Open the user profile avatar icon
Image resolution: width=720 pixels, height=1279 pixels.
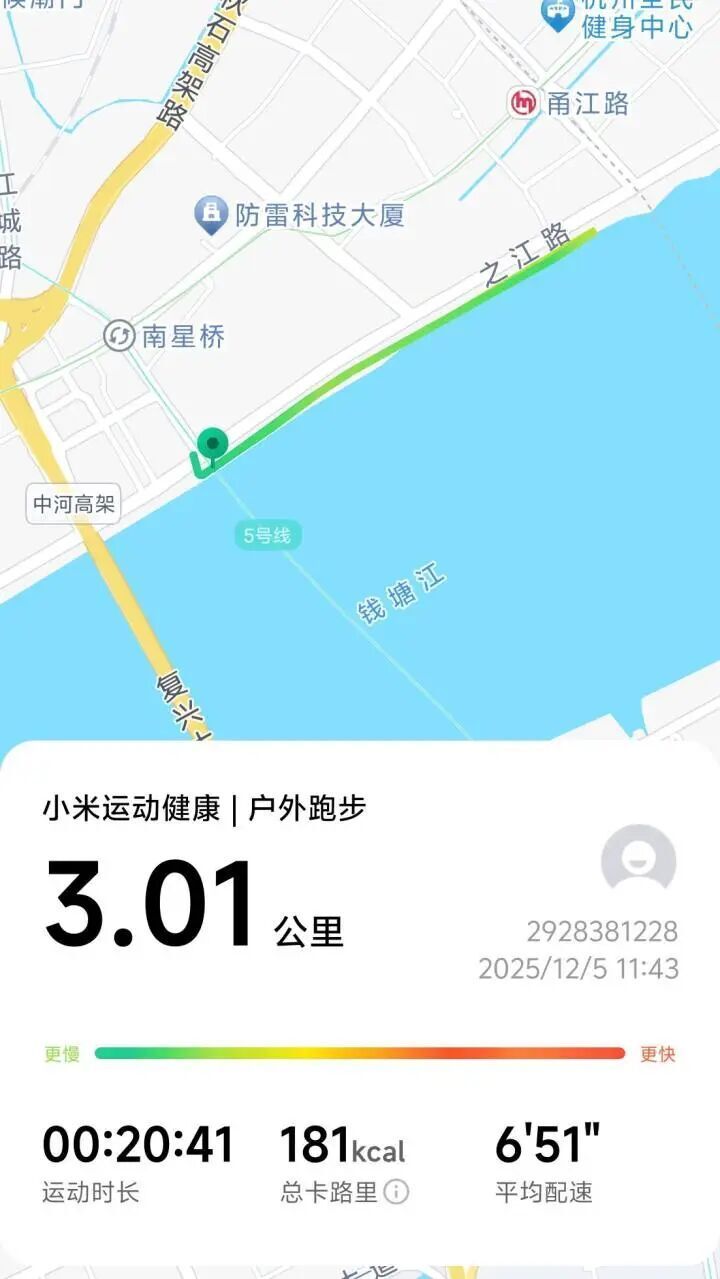point(640,859)
